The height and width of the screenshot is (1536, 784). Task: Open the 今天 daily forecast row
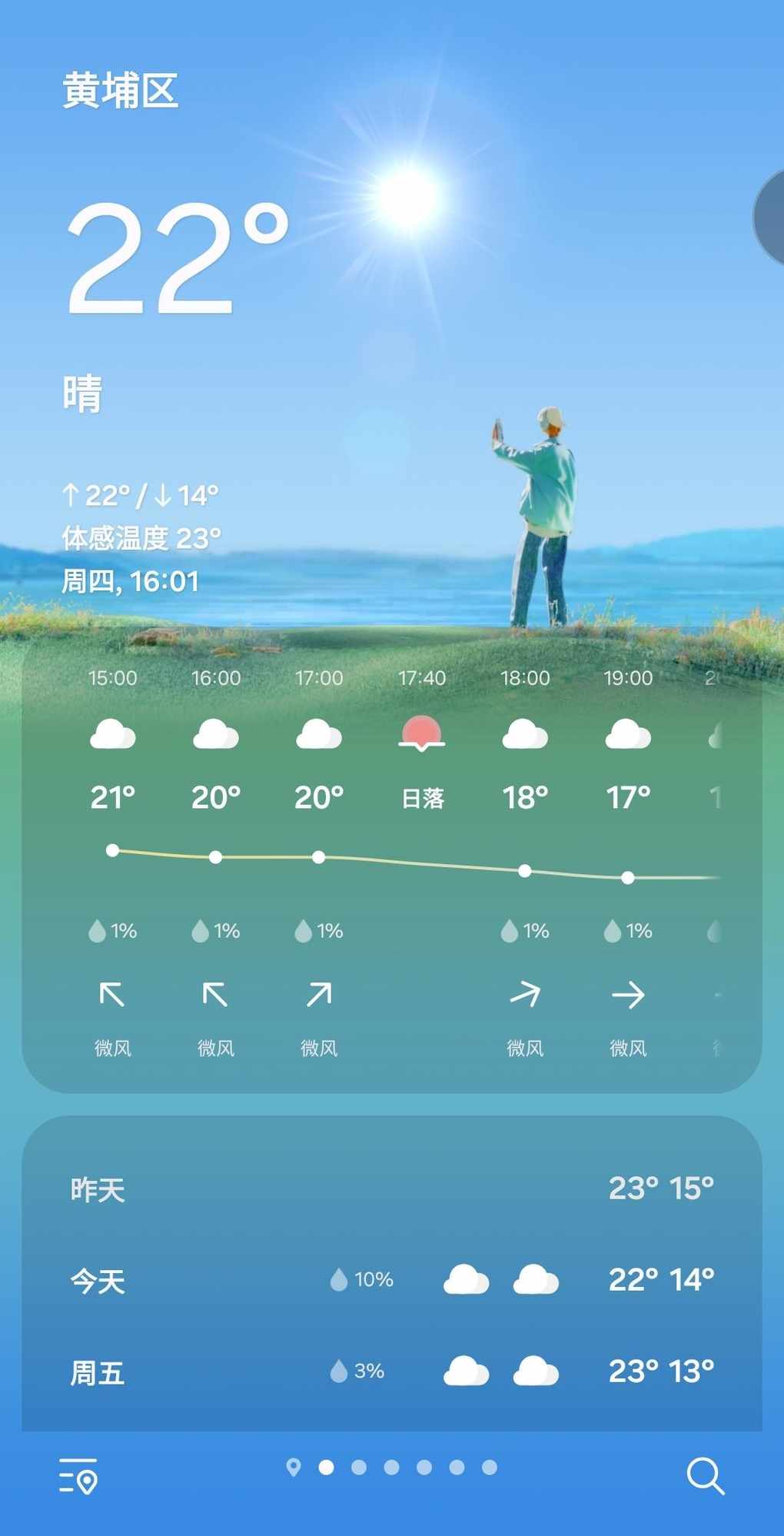392,1280
